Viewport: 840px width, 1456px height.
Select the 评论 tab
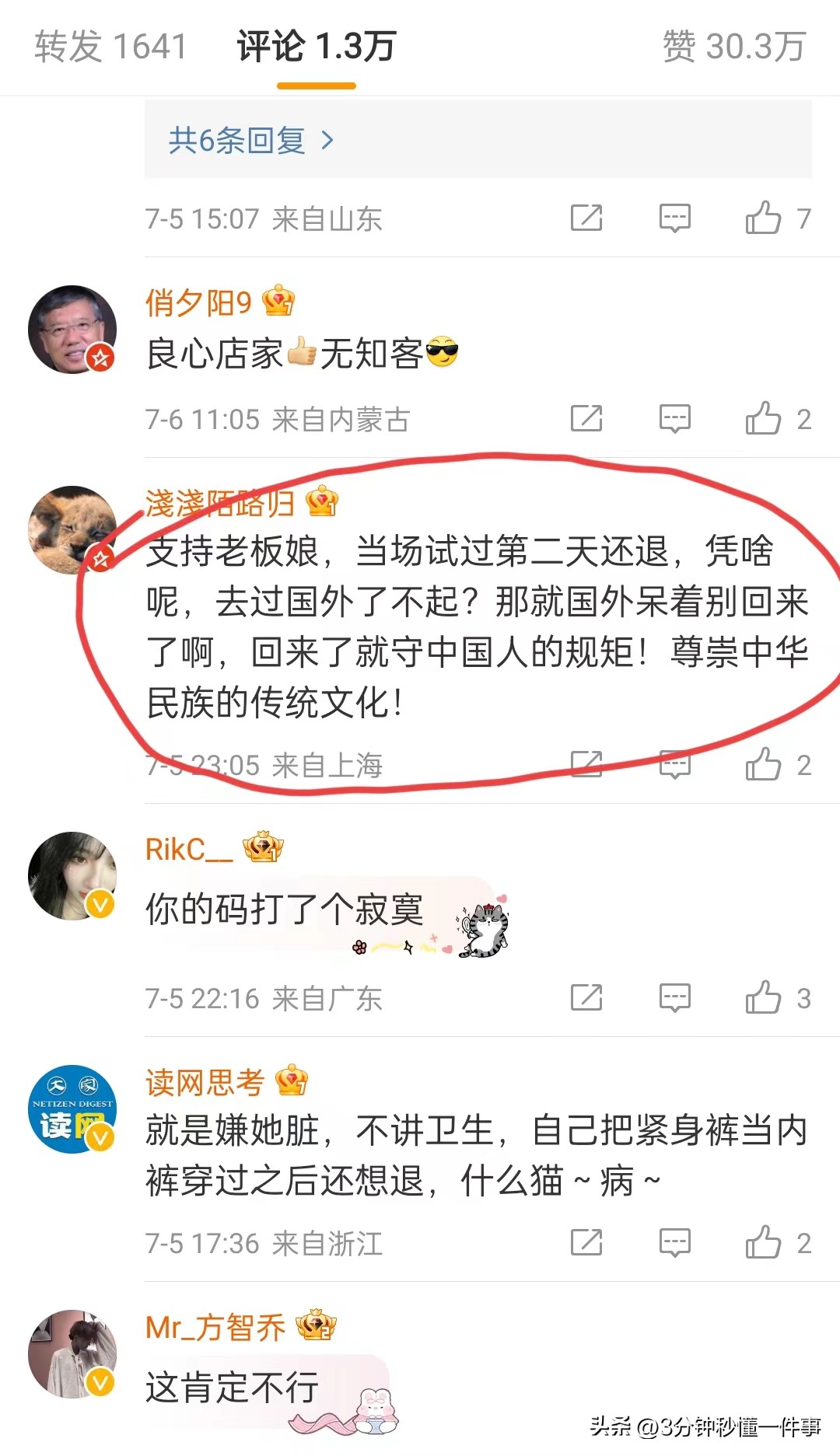click(x=315, y=47)
